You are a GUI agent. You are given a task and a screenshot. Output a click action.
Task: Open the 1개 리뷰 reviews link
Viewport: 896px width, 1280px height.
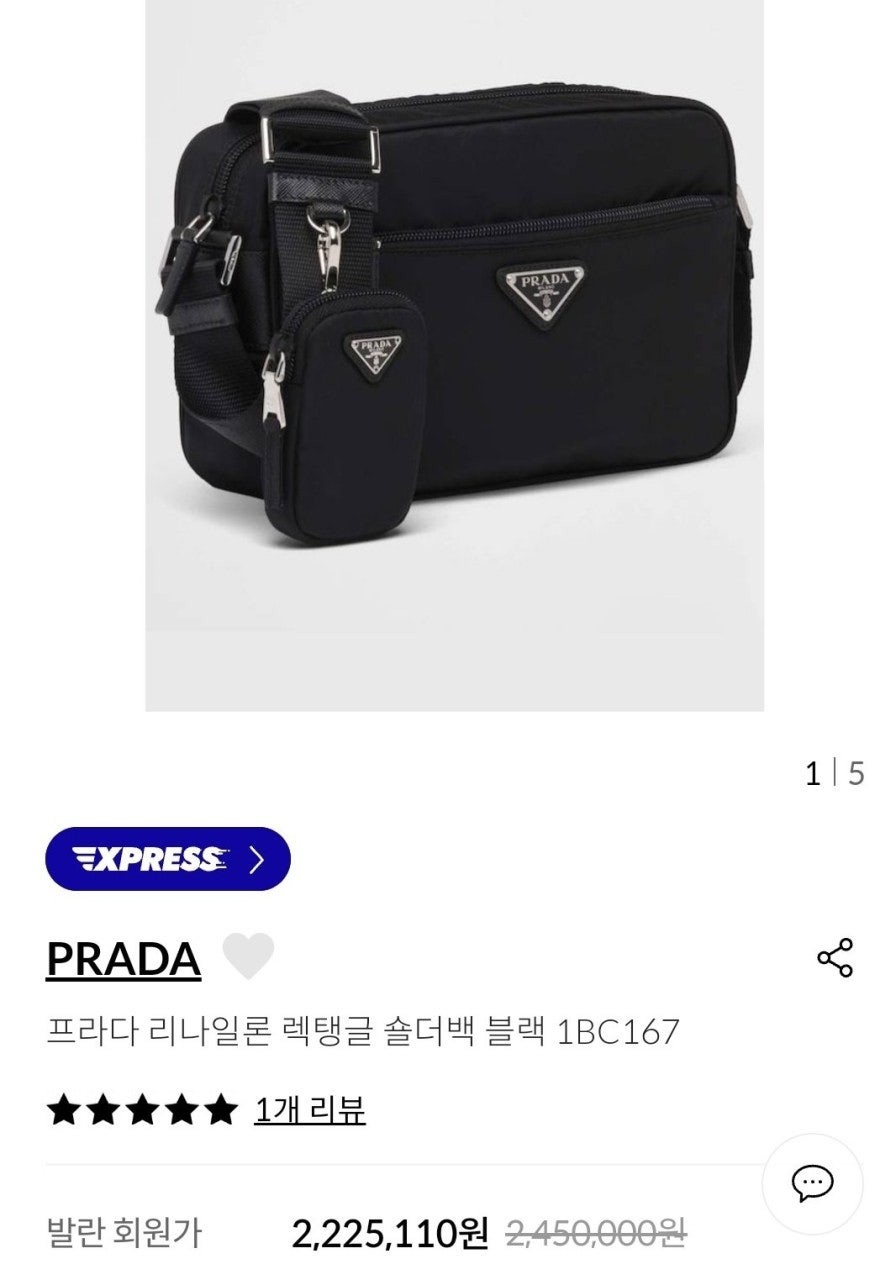click(310, 1109)
